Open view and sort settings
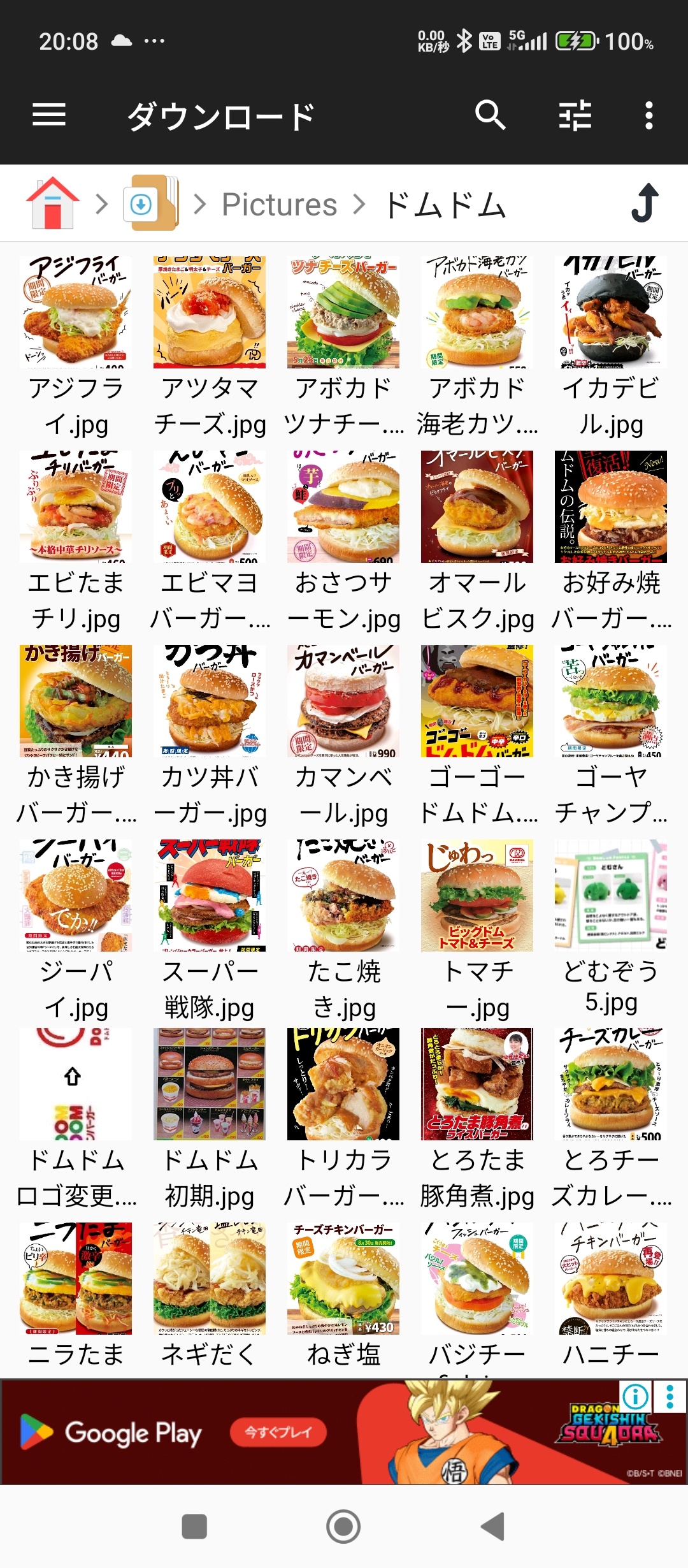Viewport: 688px width, 1568px height. coord(575,115)
